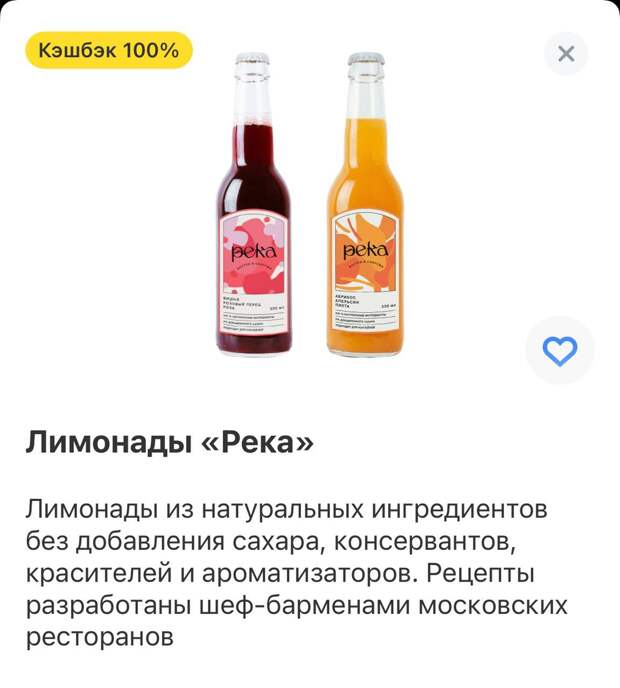
Task: Add «Река» lemonades to favorites
Action: point(560,350)
